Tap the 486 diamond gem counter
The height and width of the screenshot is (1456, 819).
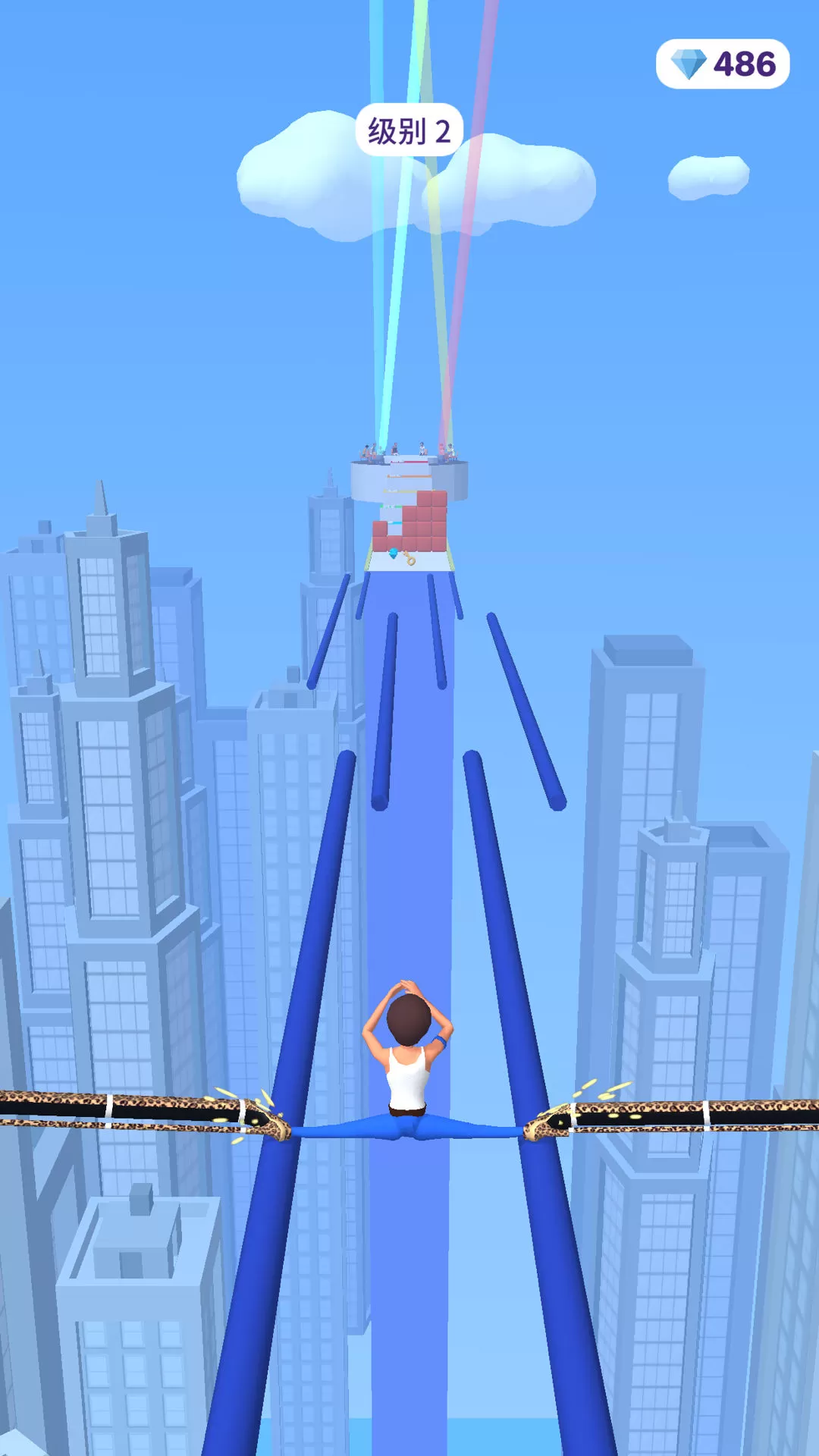(x=723, y=64)
